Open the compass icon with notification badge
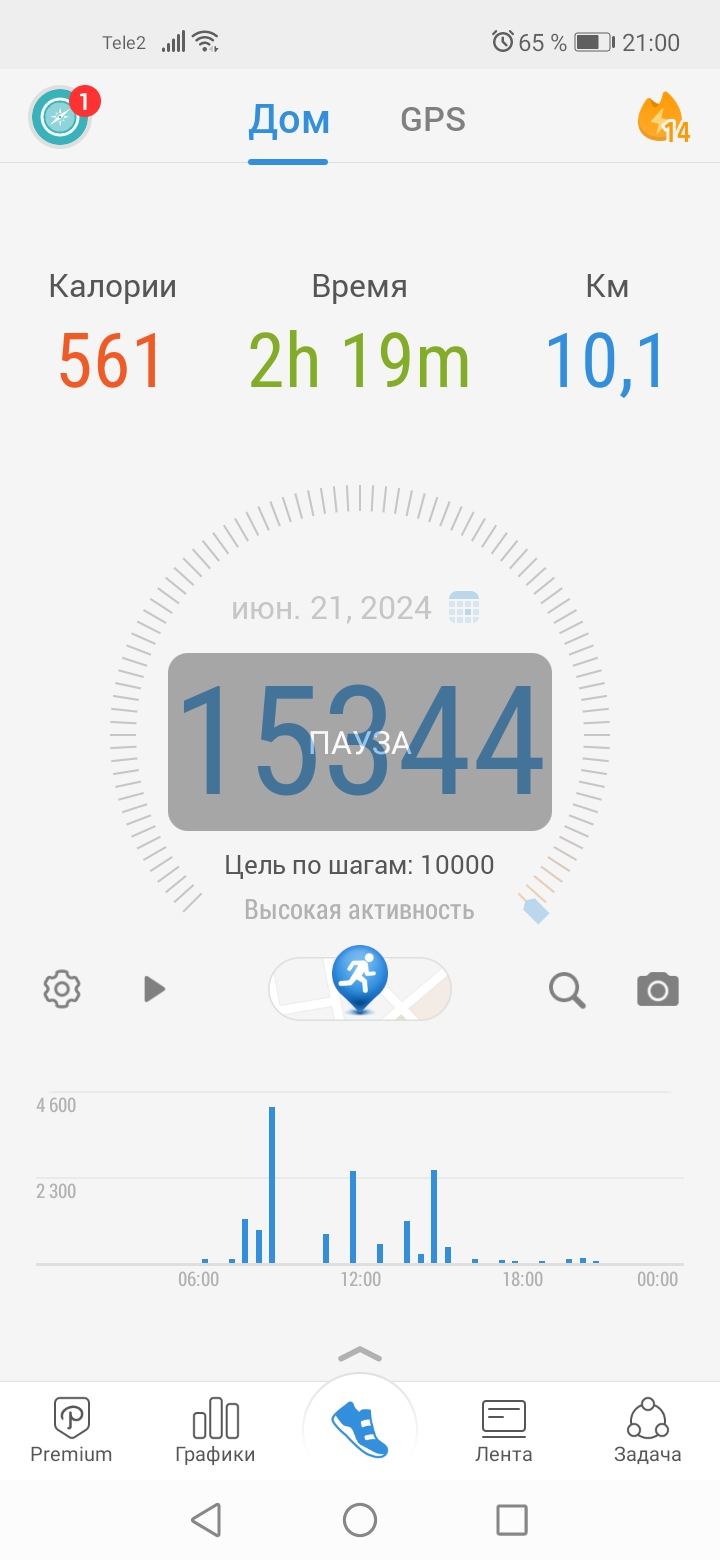 (x=62, y=118)
